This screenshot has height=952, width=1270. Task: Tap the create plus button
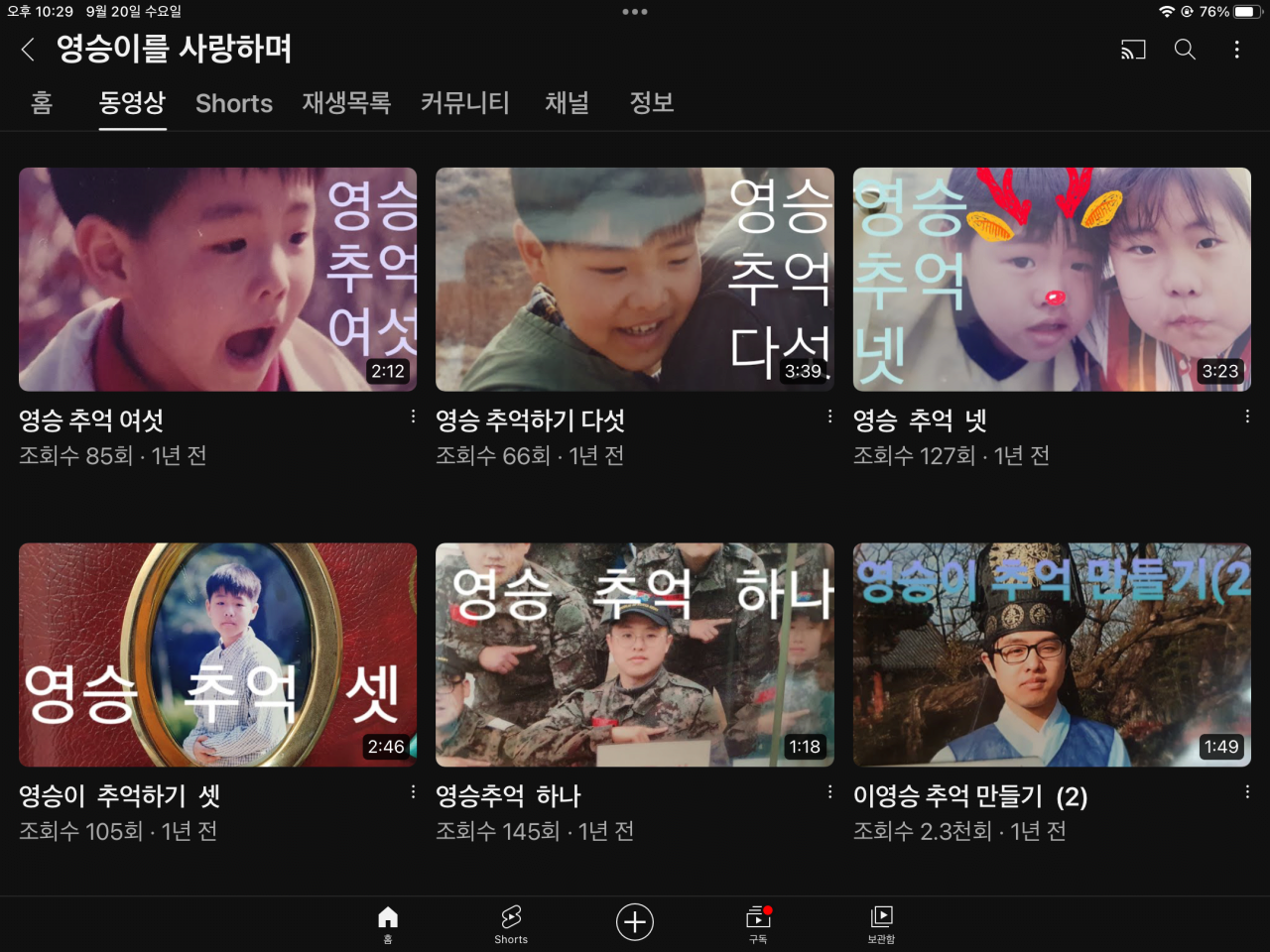pos(635,921)
